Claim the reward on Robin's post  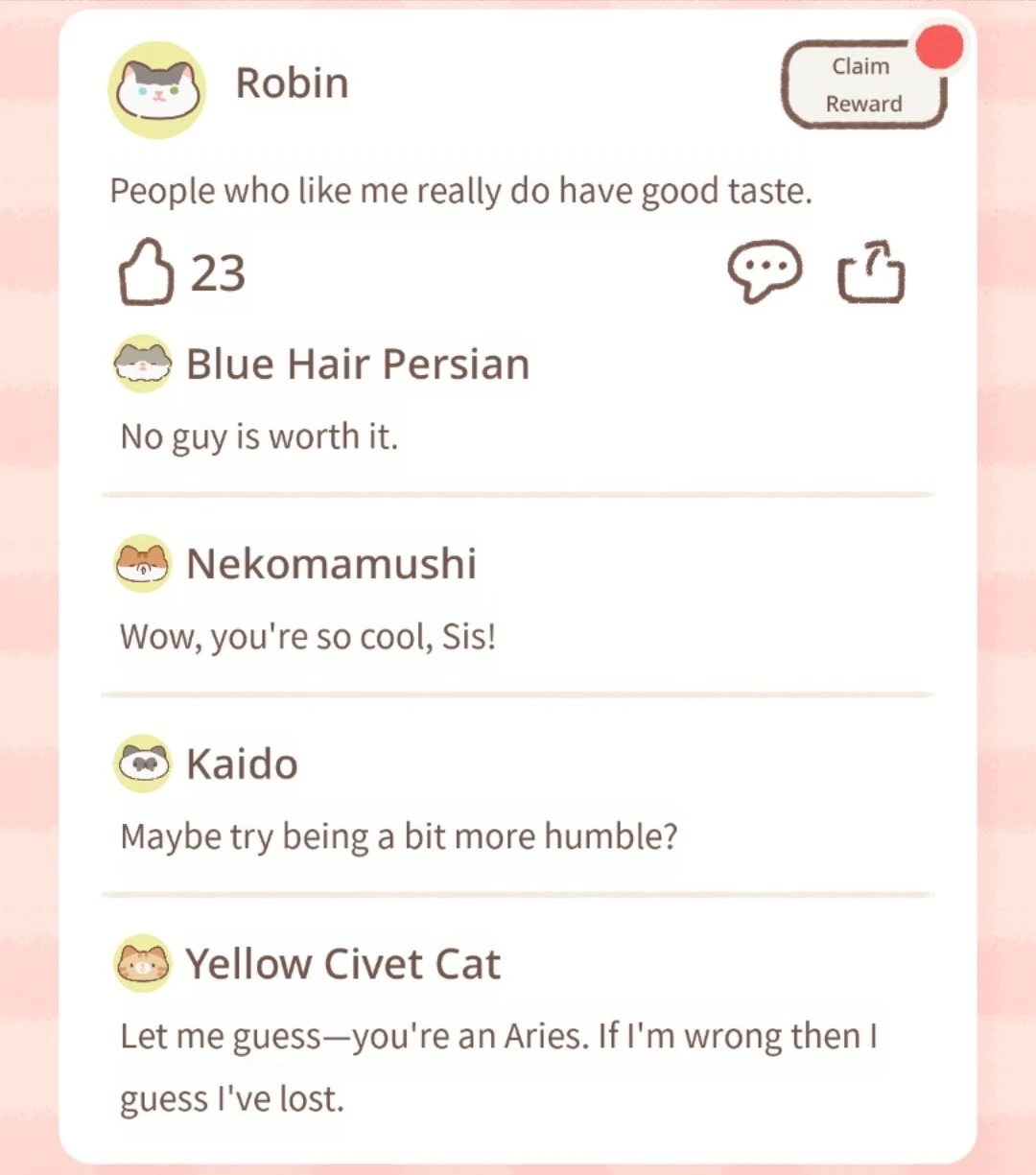(863, 84)
